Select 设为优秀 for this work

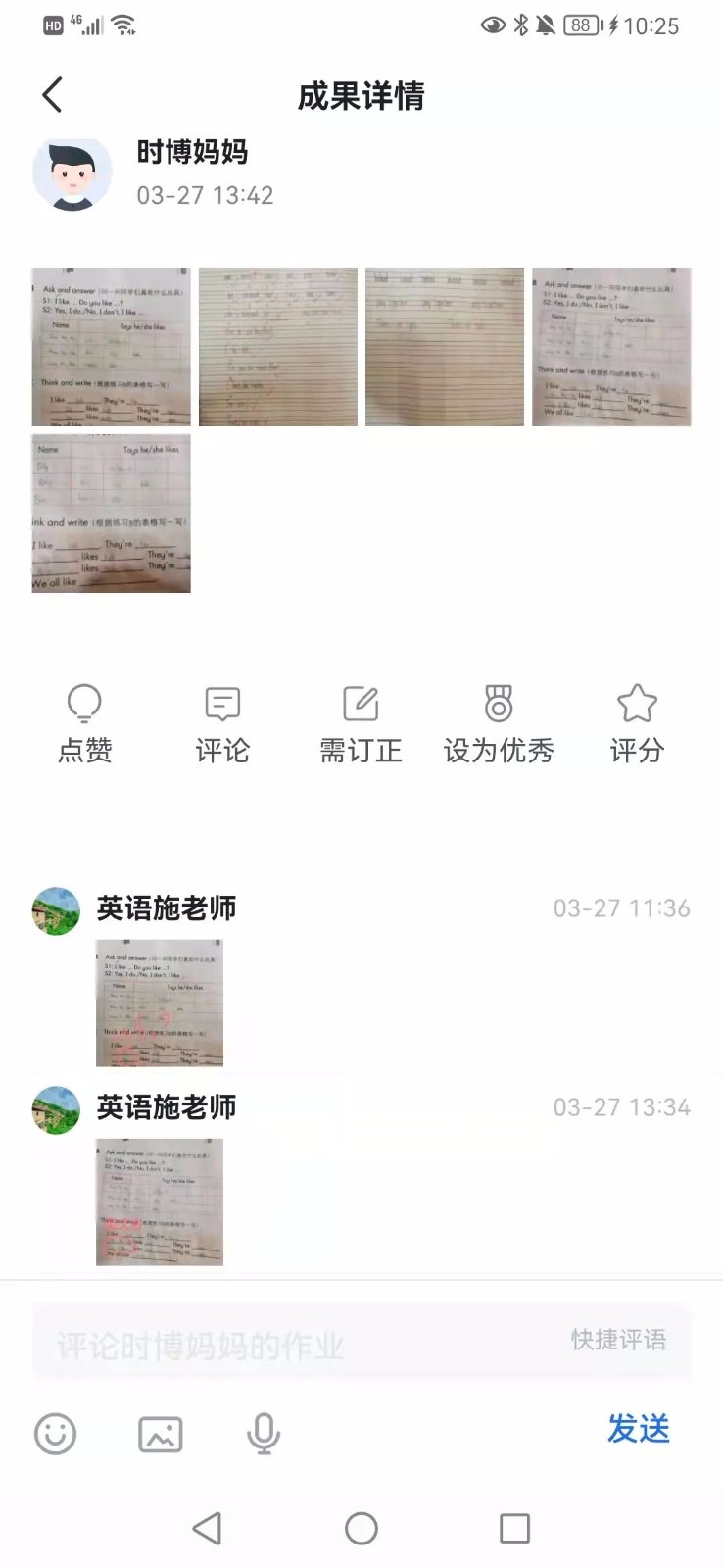tap(499, 723)
